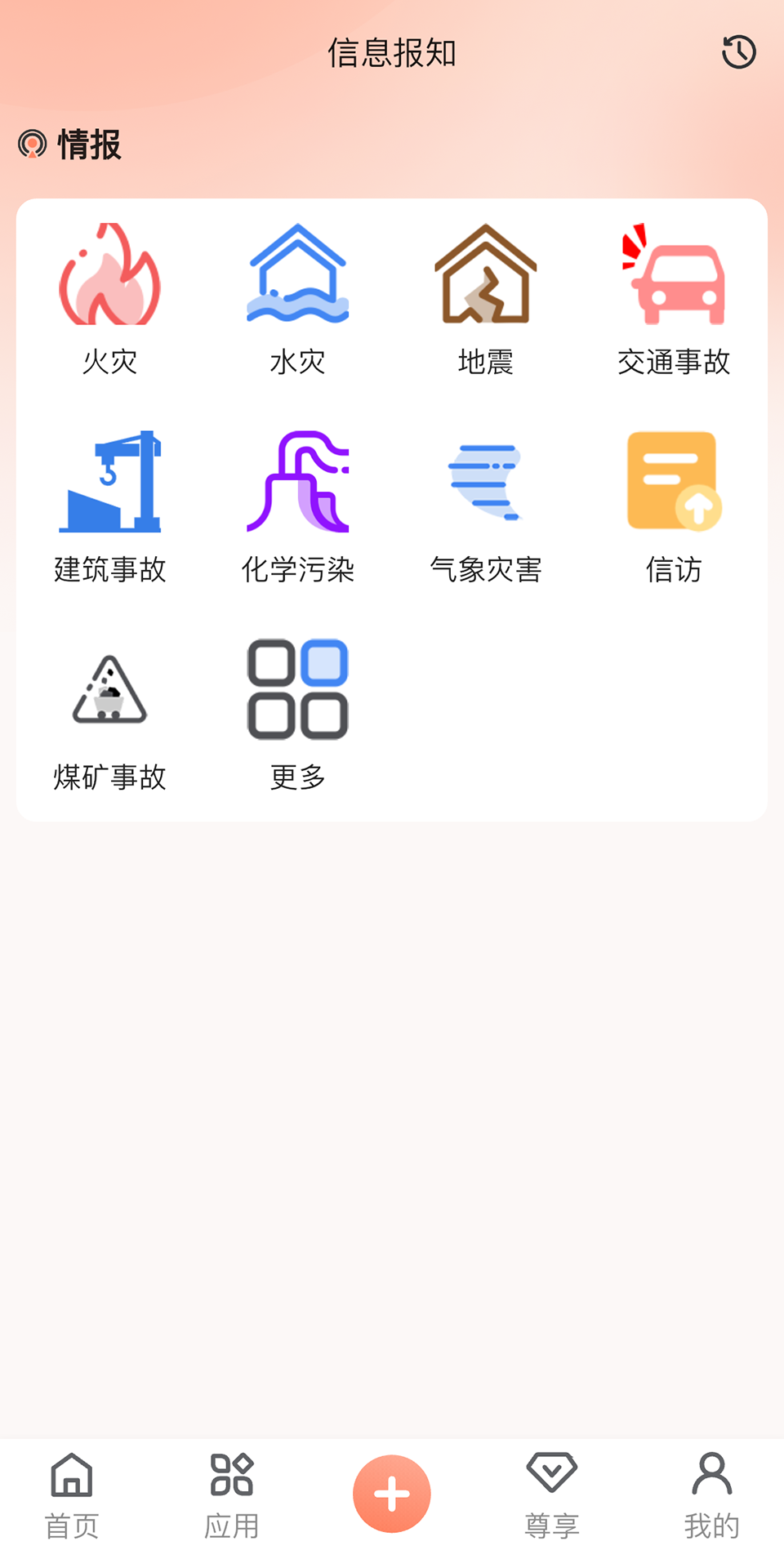Select the 煤矿事故 coal mine accident icon
The height and width of the screenshot is (1568, 784).
(110, 691)
